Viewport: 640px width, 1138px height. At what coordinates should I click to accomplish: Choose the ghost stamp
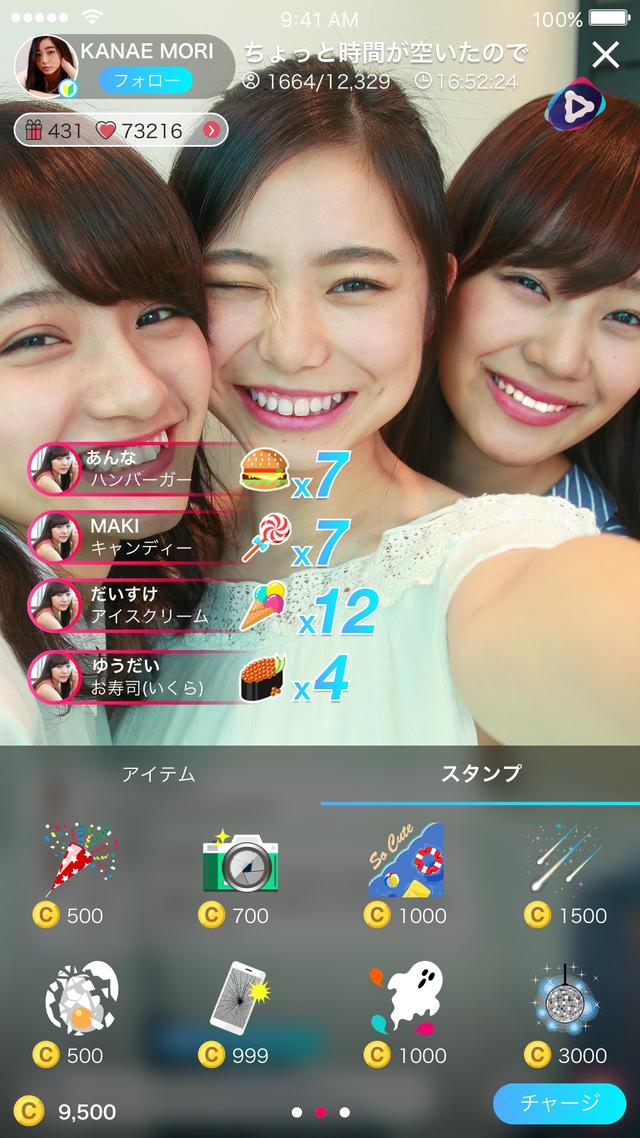tap(405, 1014)
